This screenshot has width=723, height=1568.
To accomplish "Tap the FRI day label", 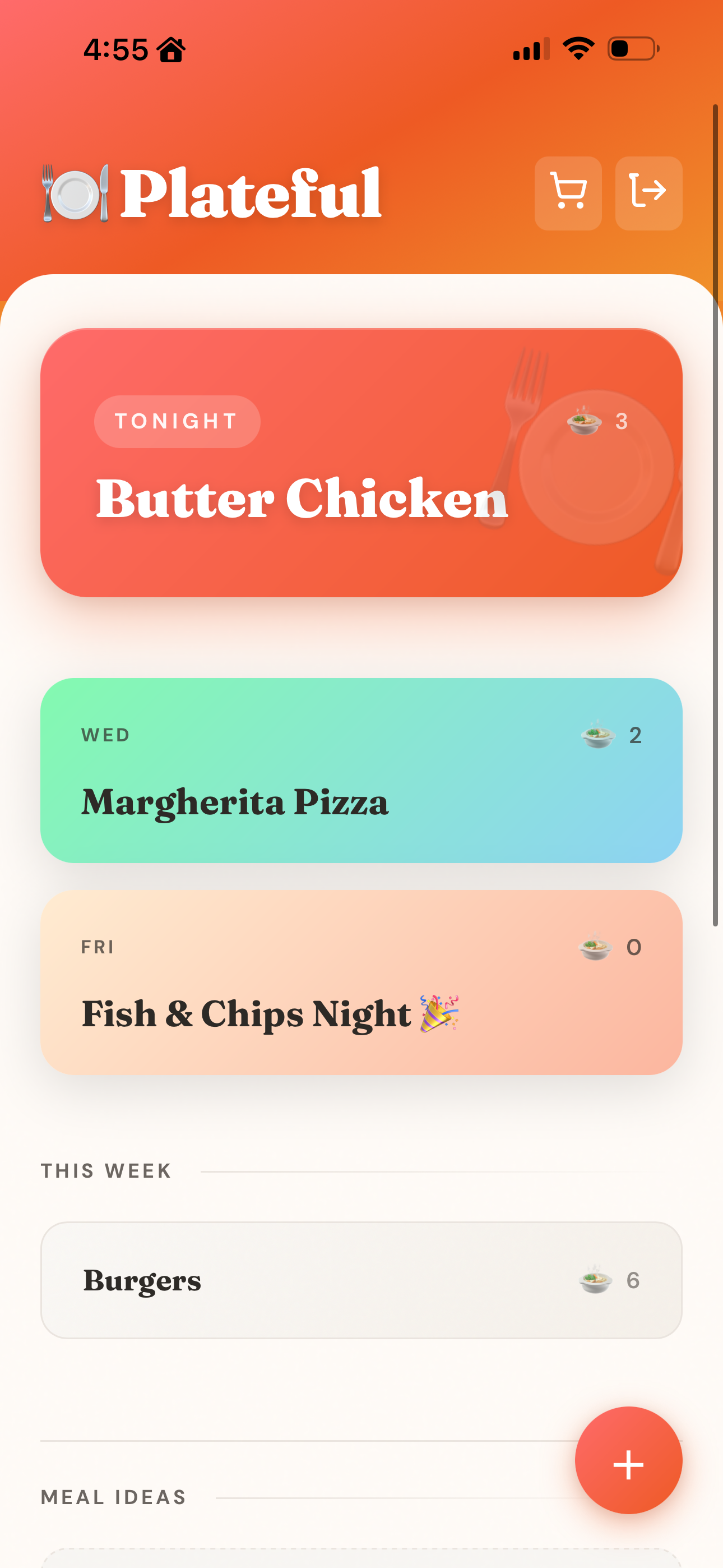I will click(x=98, y=947).
